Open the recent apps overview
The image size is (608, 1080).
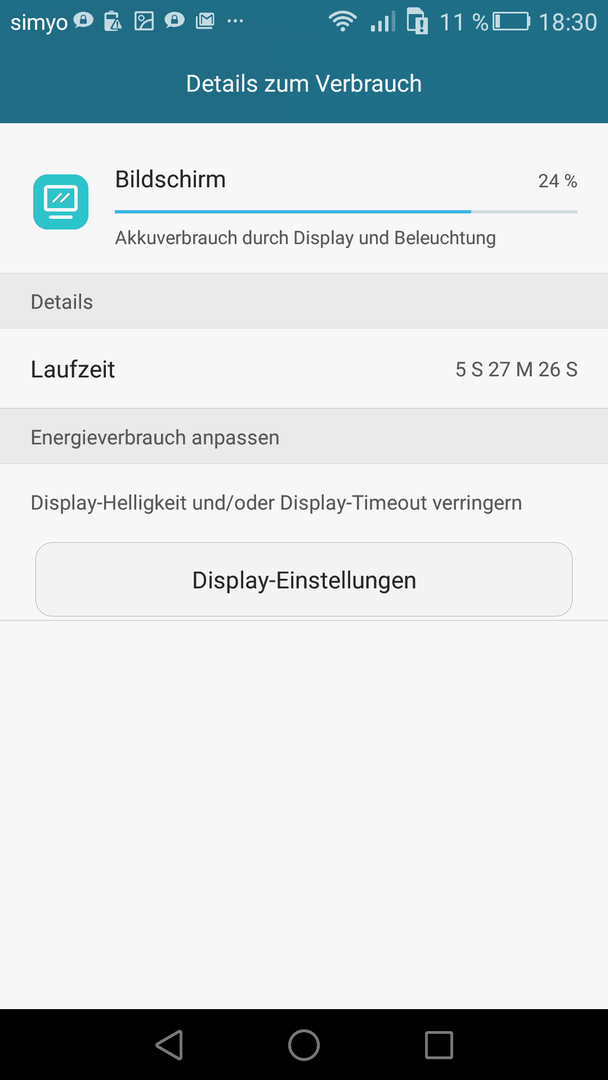pyautogui.click(x=439, y=1044)
